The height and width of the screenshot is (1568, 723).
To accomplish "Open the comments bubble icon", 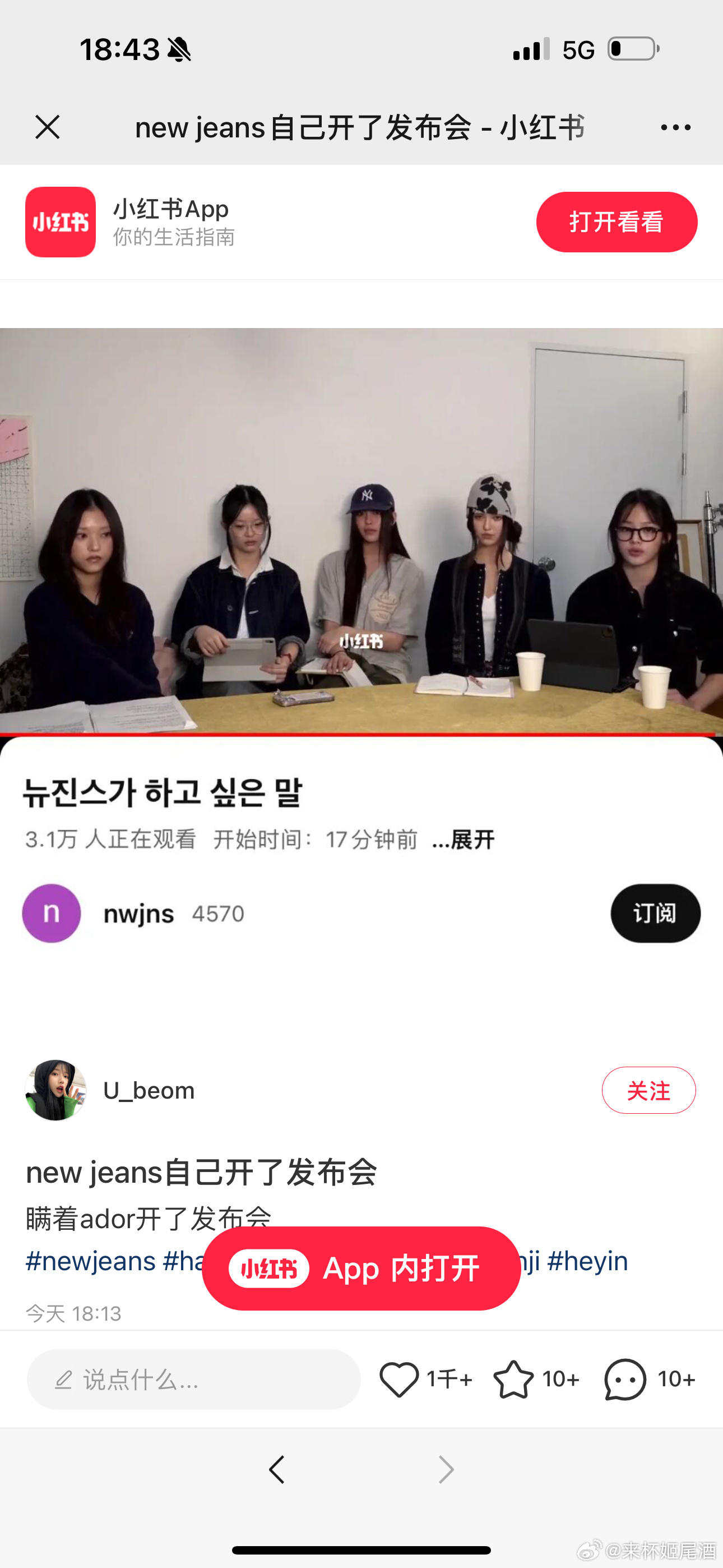I will [625, 1380].
